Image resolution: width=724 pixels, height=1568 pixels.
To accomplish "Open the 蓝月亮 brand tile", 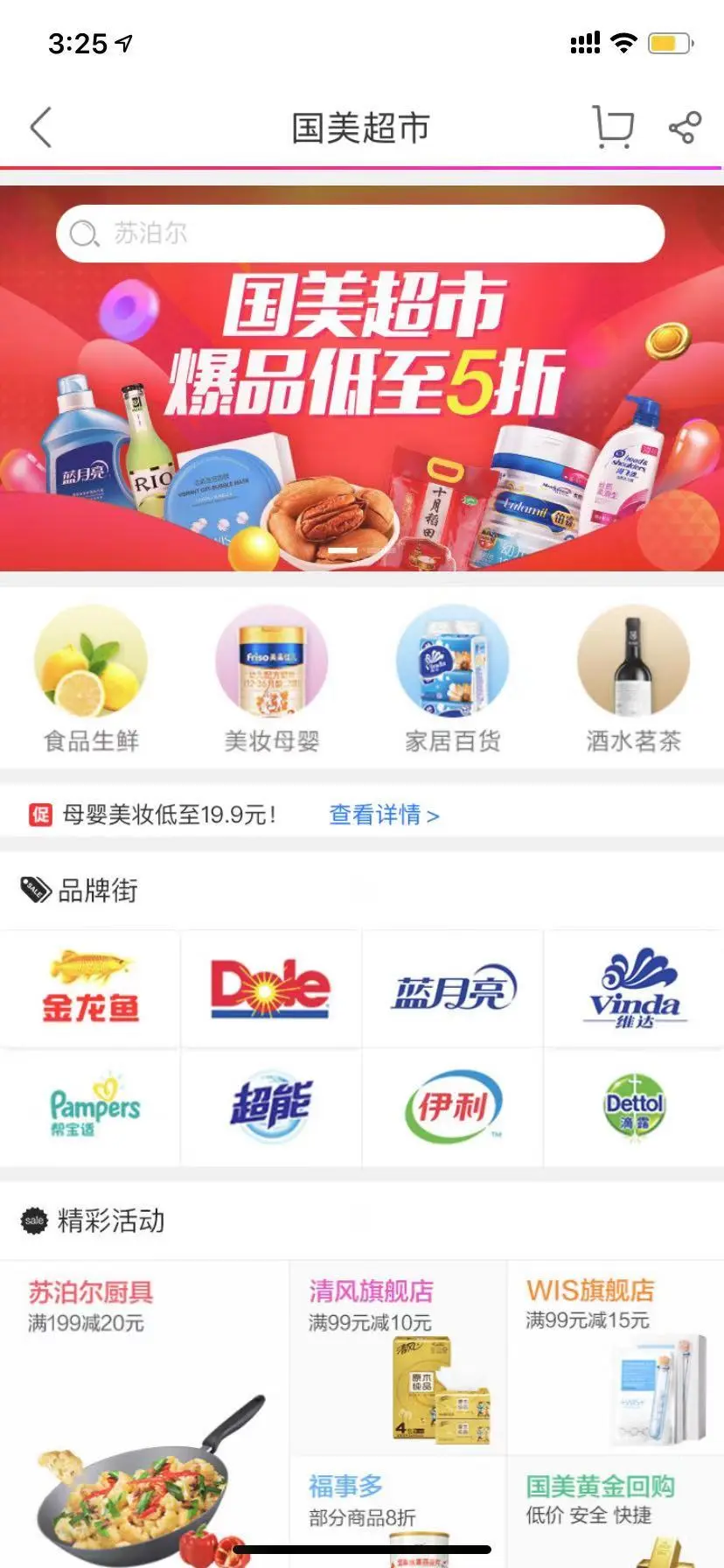I will [453, 988].
